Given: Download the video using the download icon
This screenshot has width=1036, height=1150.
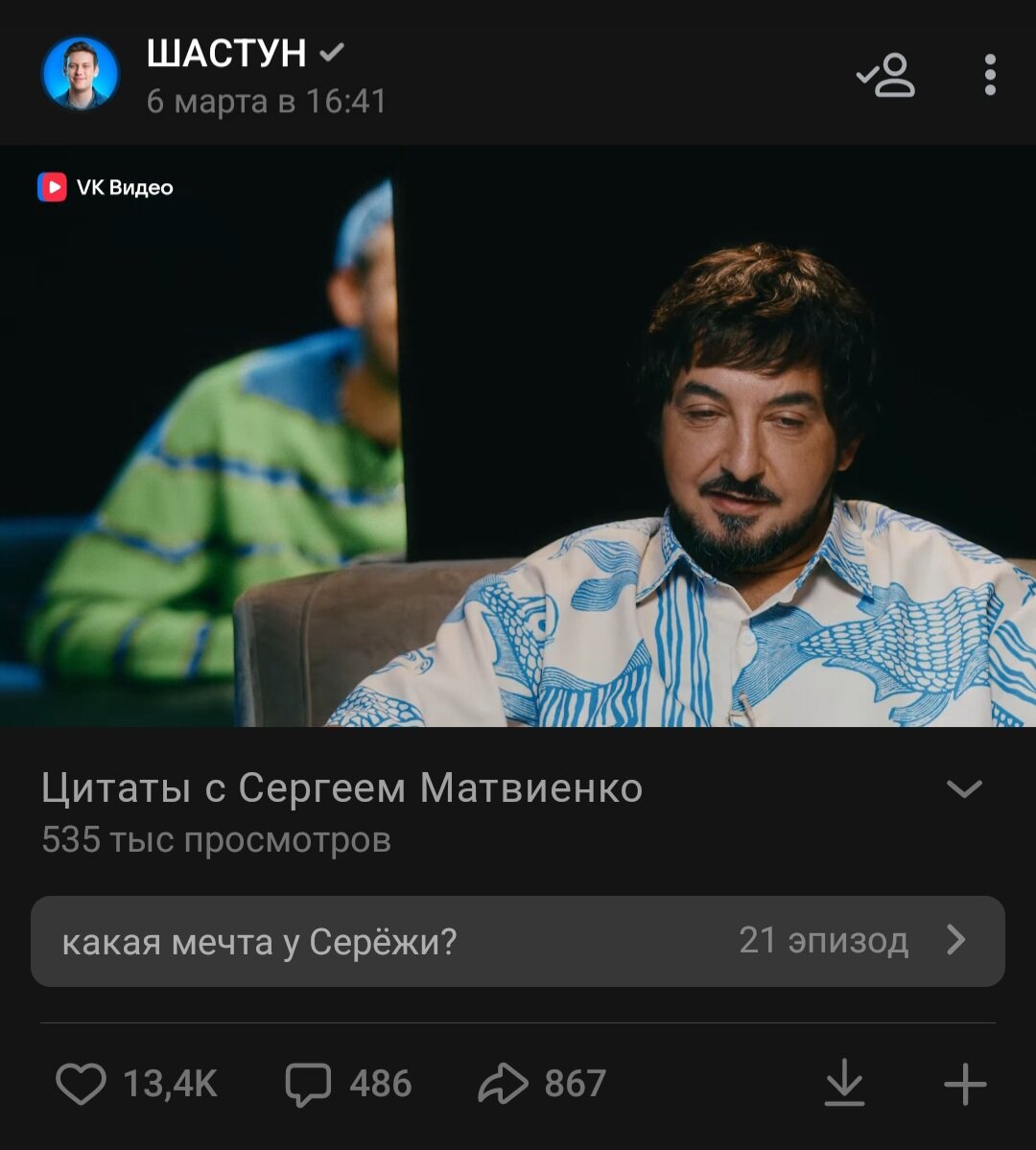Looking at the screenshot, I should (x=845, y=1084).
